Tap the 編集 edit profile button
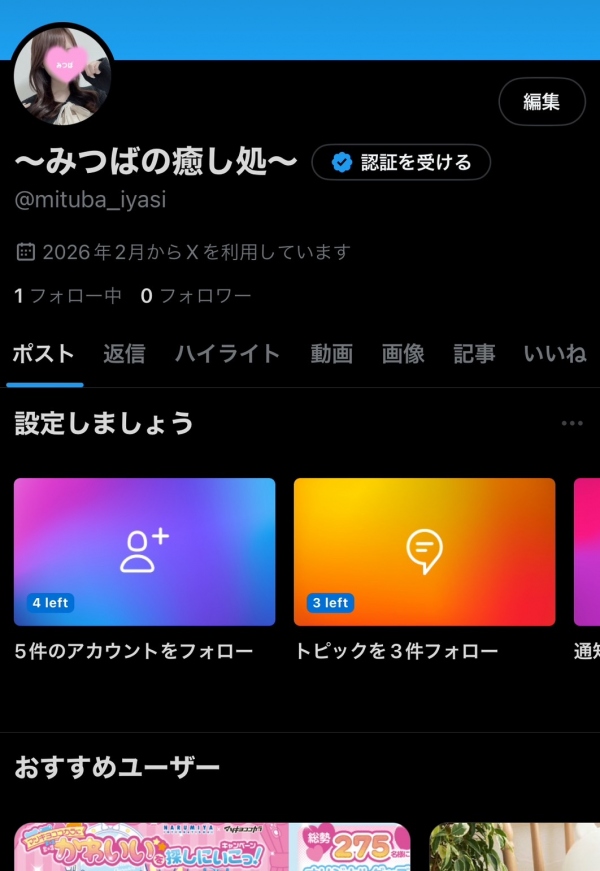This screenshot has width=600, height=871. (x=541, y=102)
